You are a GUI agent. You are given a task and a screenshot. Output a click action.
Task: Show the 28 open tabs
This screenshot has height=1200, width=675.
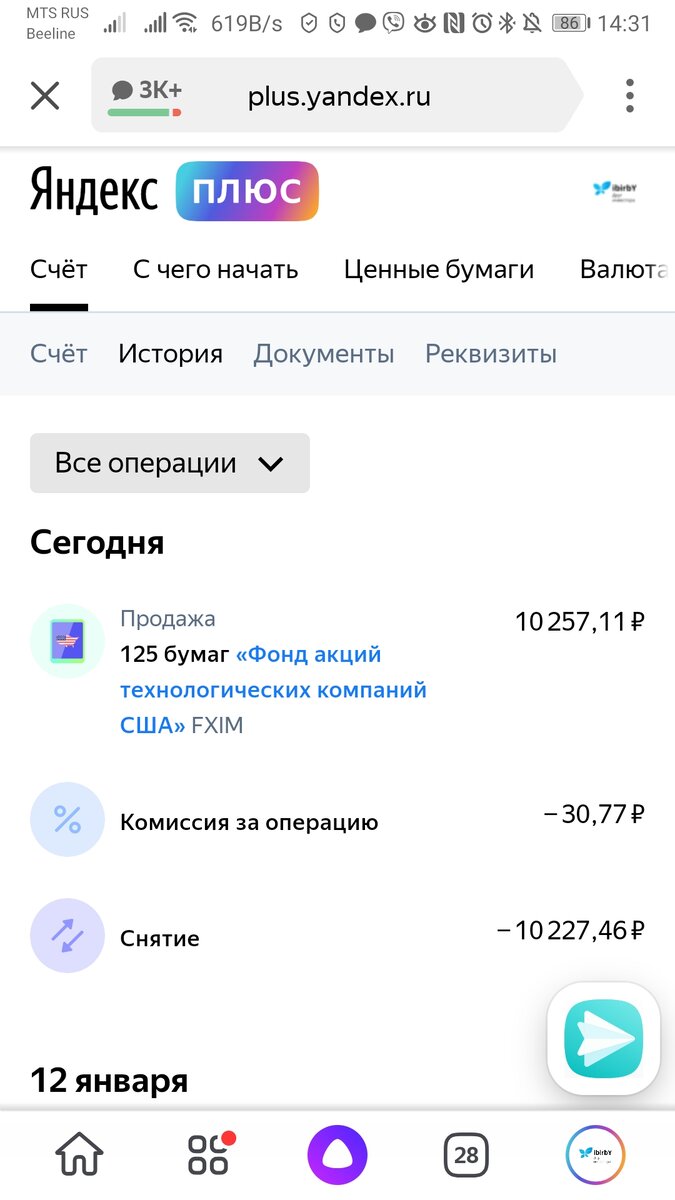466,1155
